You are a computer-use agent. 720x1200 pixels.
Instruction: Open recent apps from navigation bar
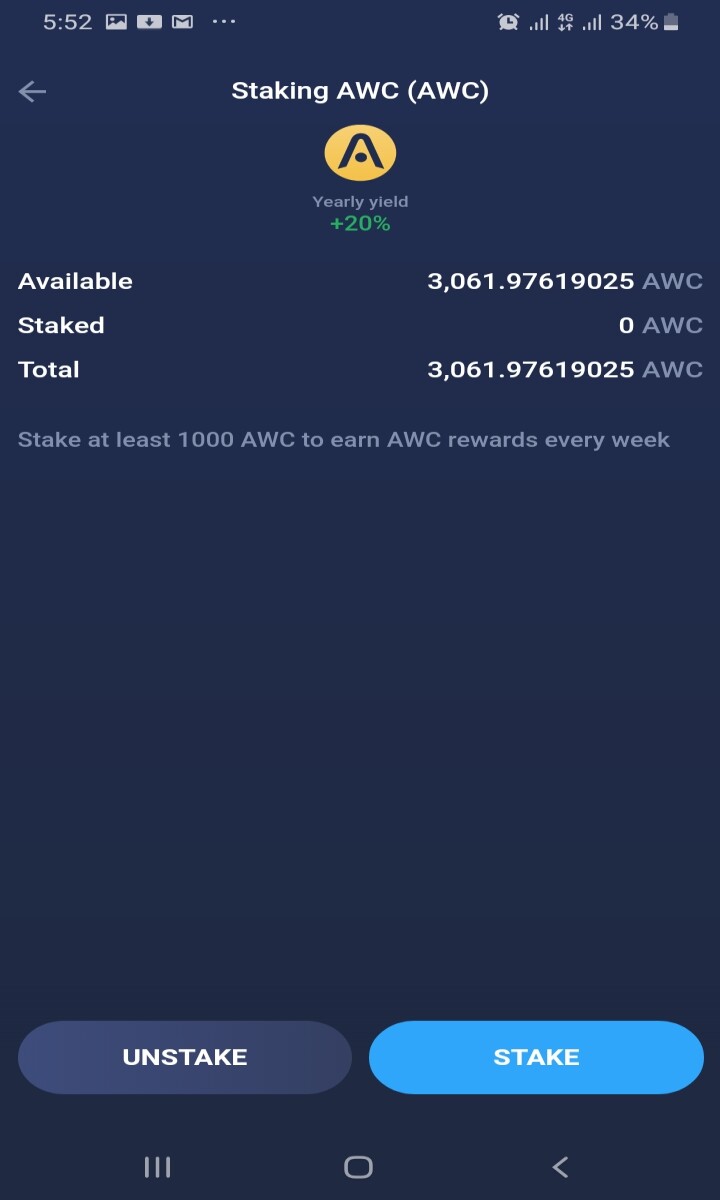click(158, 1166)
